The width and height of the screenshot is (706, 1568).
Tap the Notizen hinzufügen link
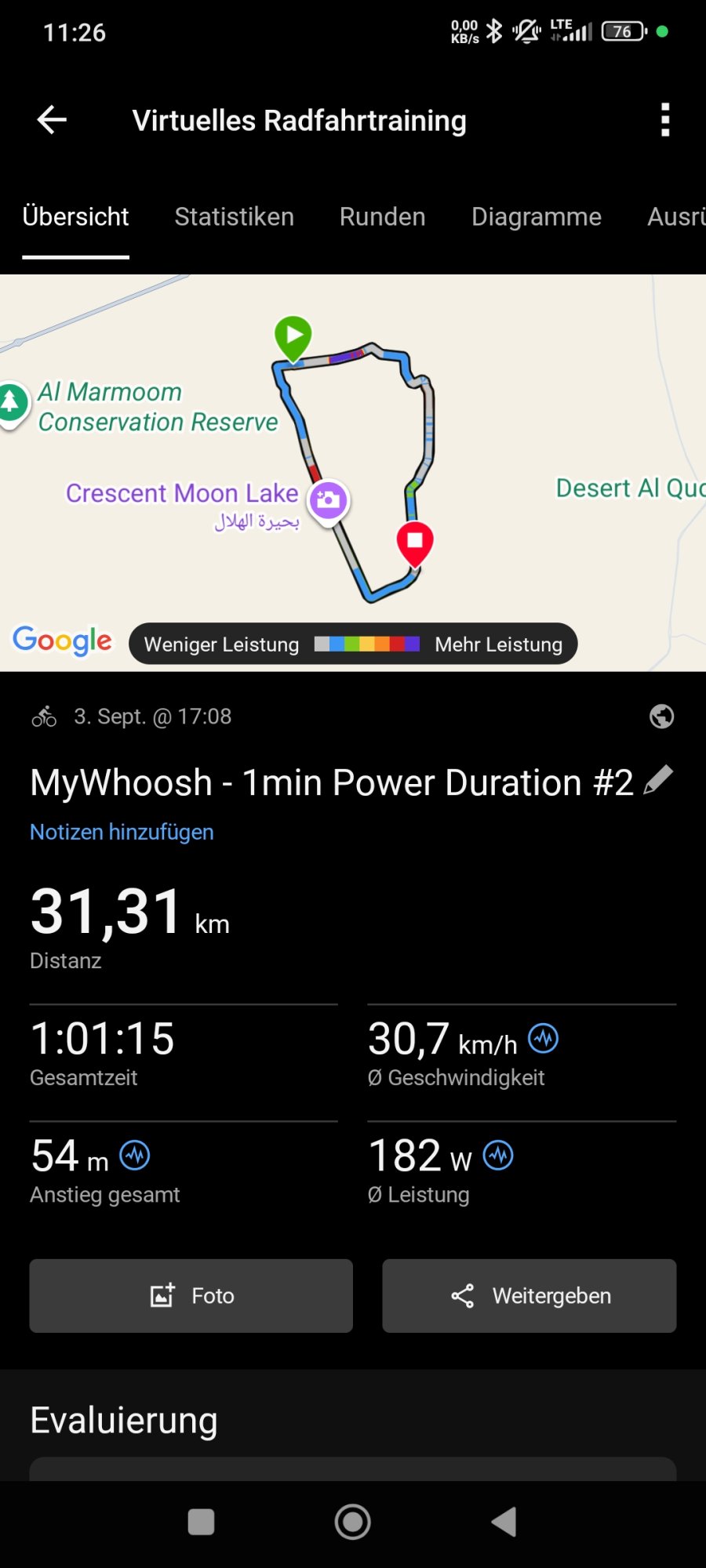click(x=122, y=832)
